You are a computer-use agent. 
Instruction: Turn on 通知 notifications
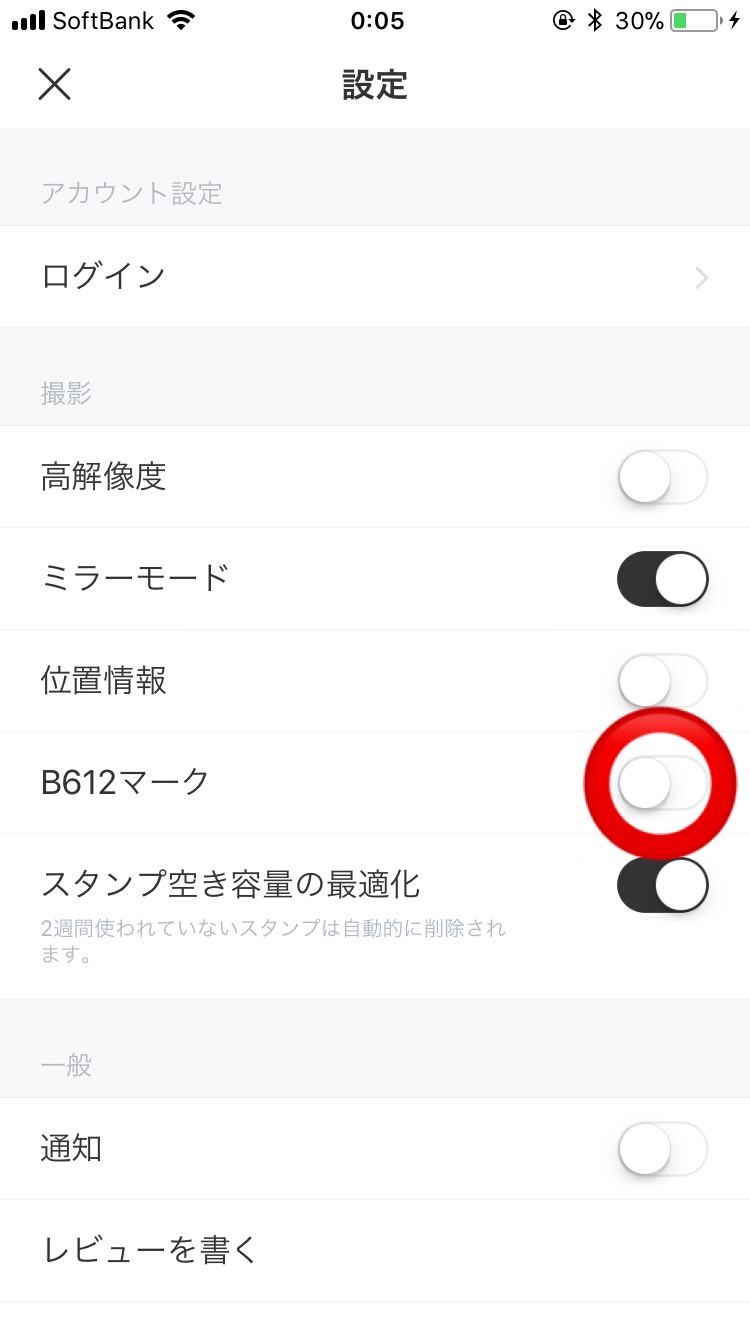(663, 1149)
